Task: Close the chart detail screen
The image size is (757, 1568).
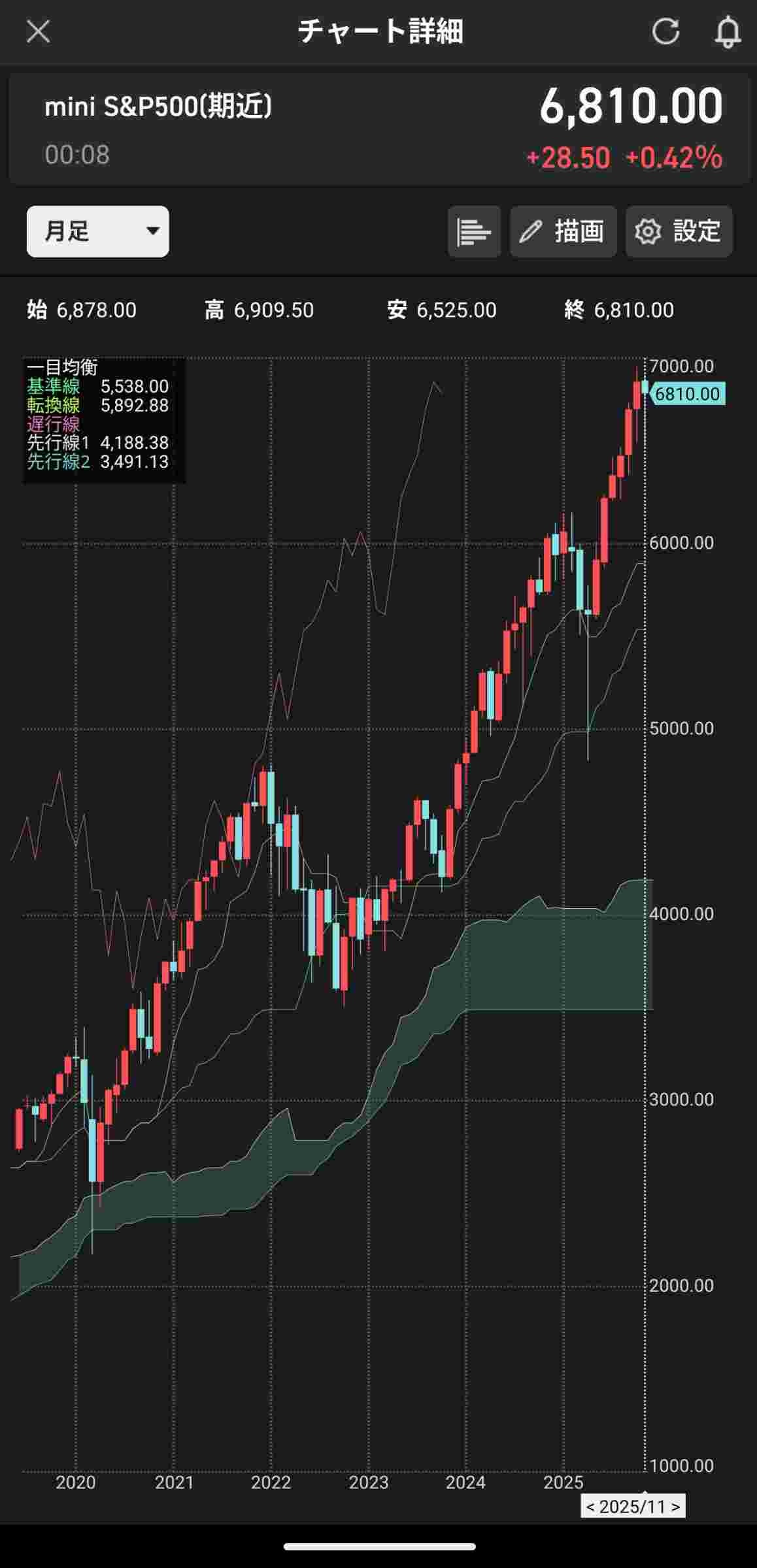Action: point(38,31)
